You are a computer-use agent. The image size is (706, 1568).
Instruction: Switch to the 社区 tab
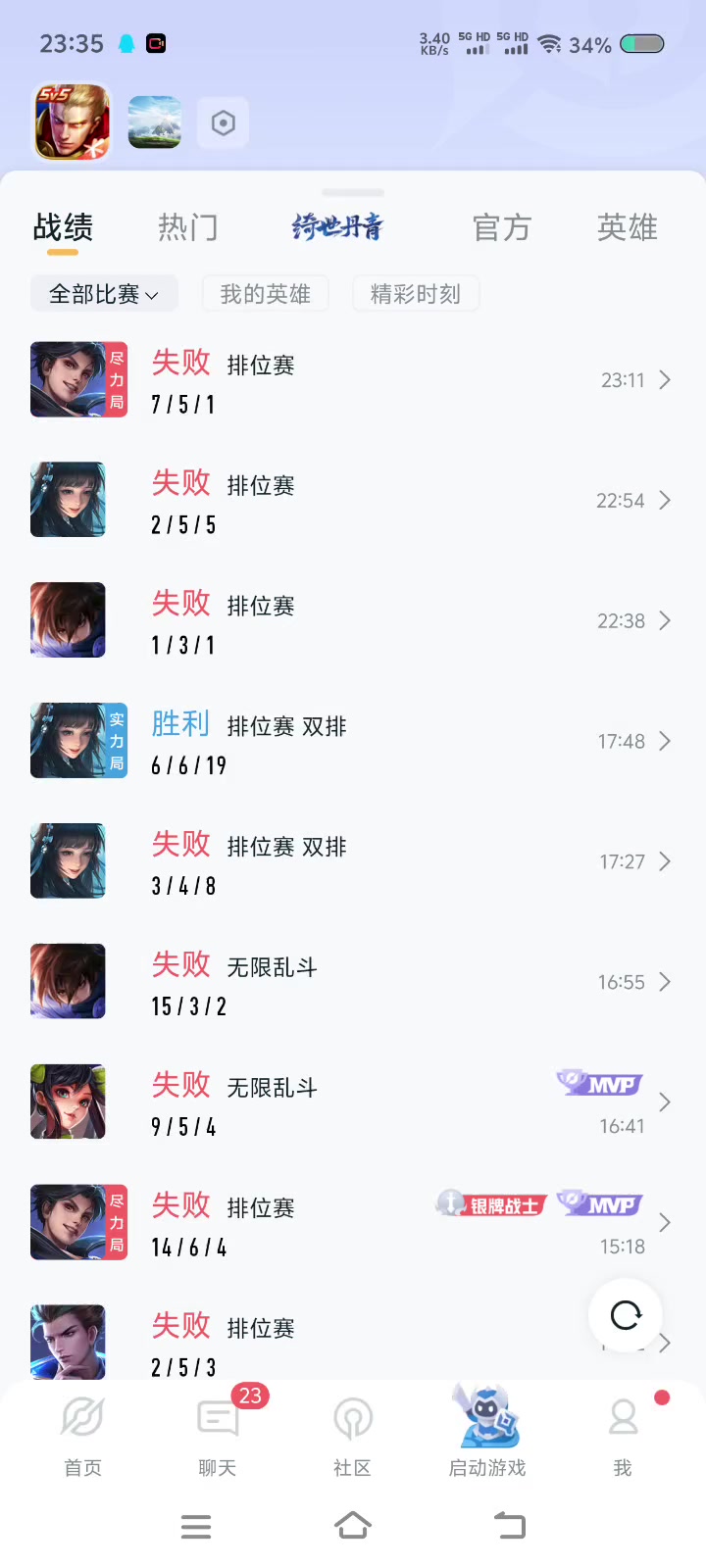click(x=352, y=1434)
